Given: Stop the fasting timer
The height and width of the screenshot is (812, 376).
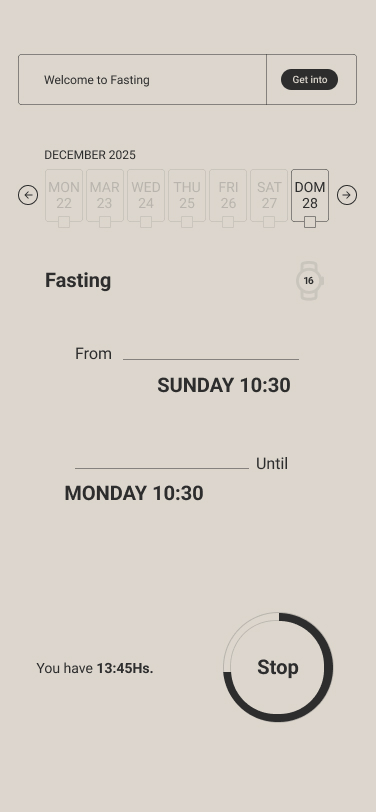Looking at the screenshot, I should pos(278,668).
